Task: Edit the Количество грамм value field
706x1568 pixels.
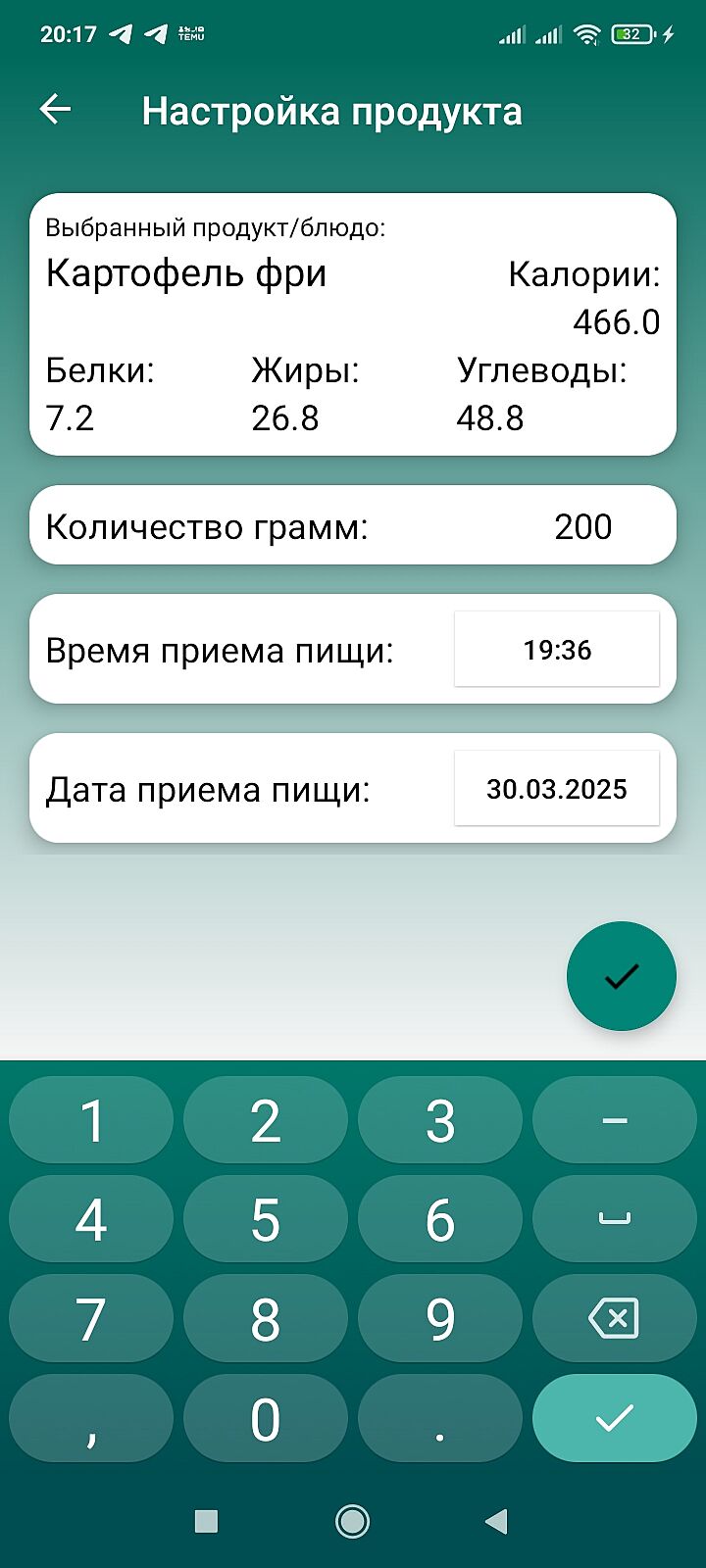Action: [582, 527]
